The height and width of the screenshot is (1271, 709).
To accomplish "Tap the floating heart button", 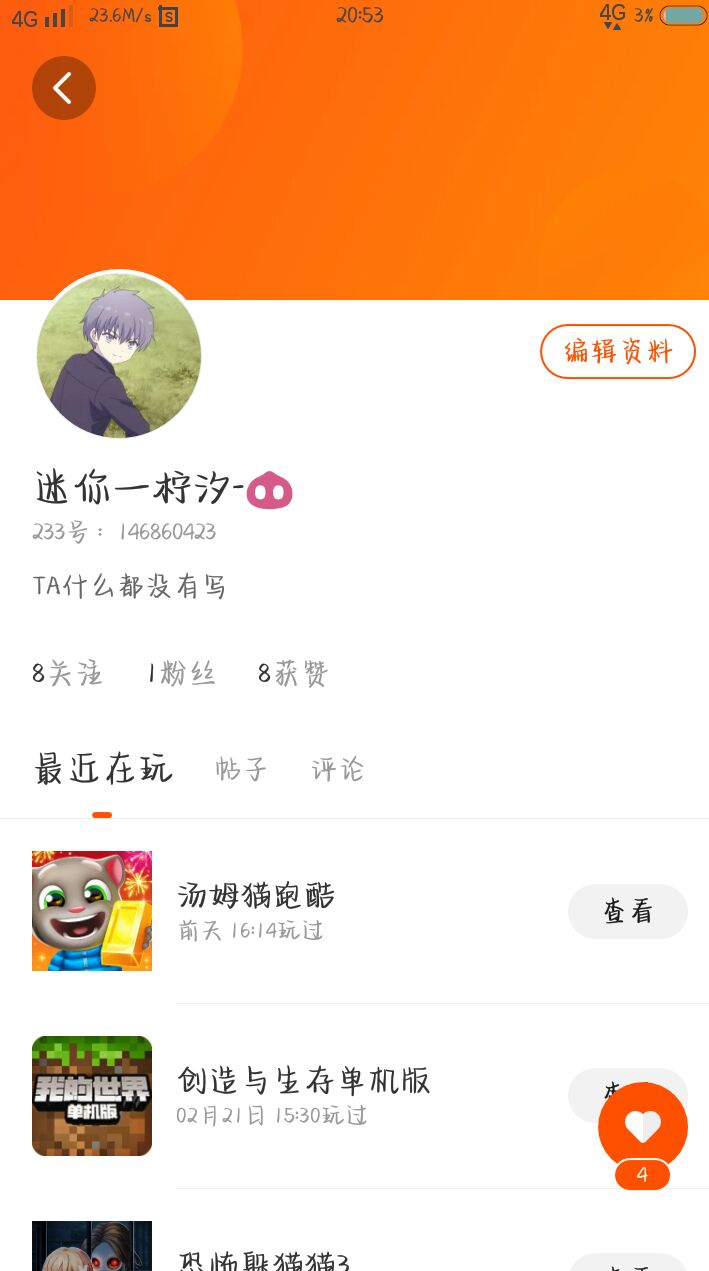I will tap(643, 1127).
